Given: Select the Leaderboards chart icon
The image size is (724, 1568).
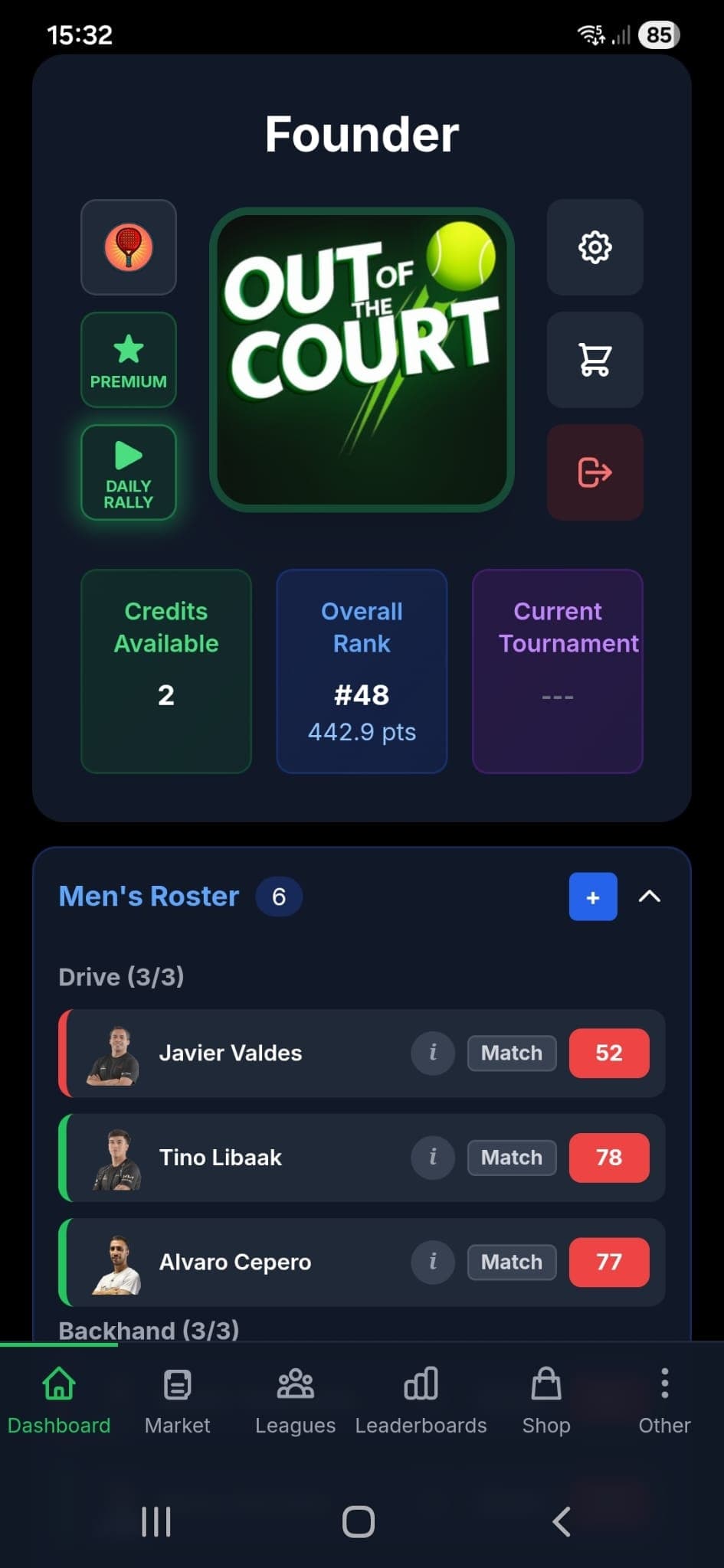Looking at the screenshot, I should coord(421,1400).
